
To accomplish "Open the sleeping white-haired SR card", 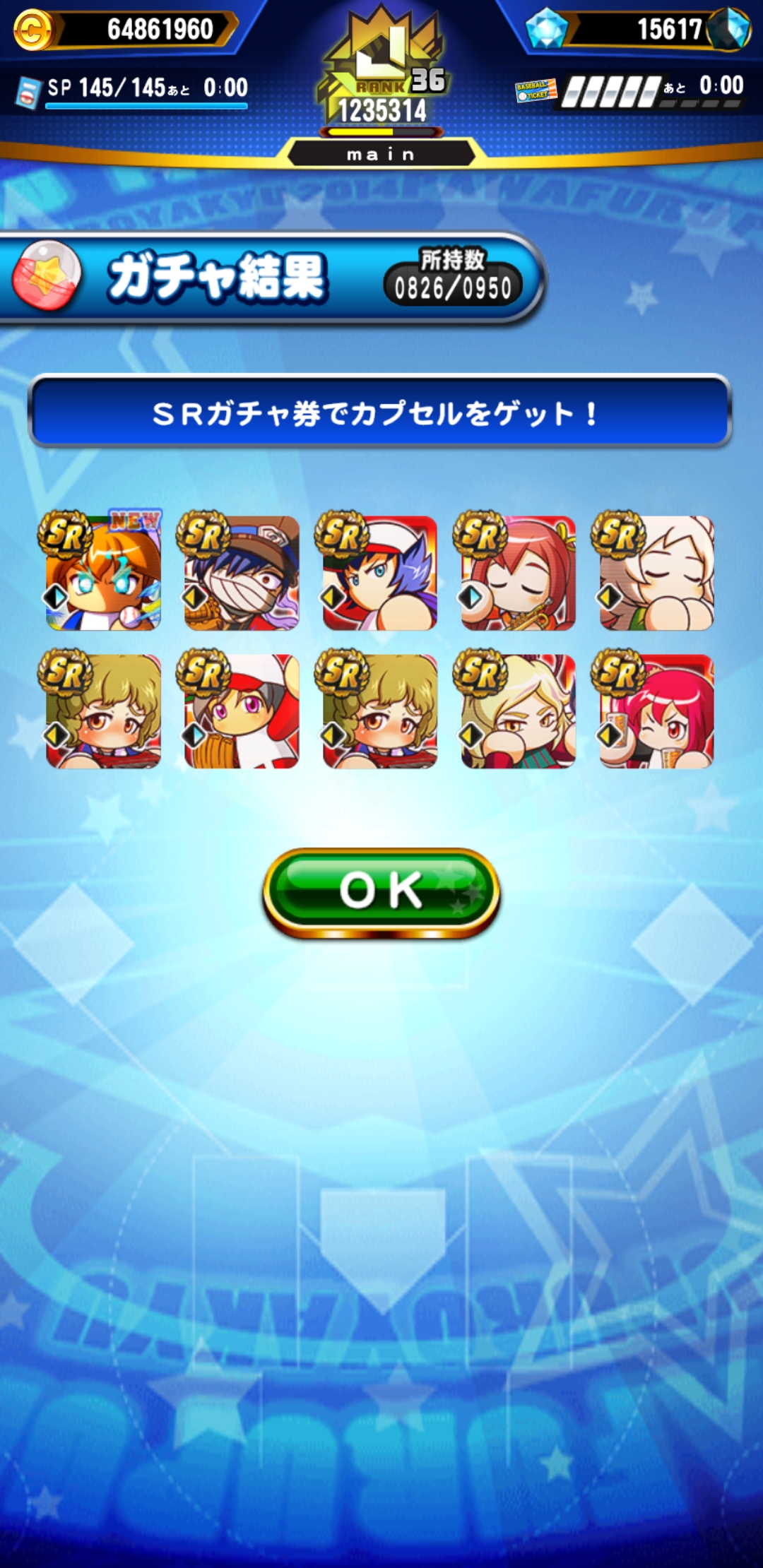I will 657,572.
